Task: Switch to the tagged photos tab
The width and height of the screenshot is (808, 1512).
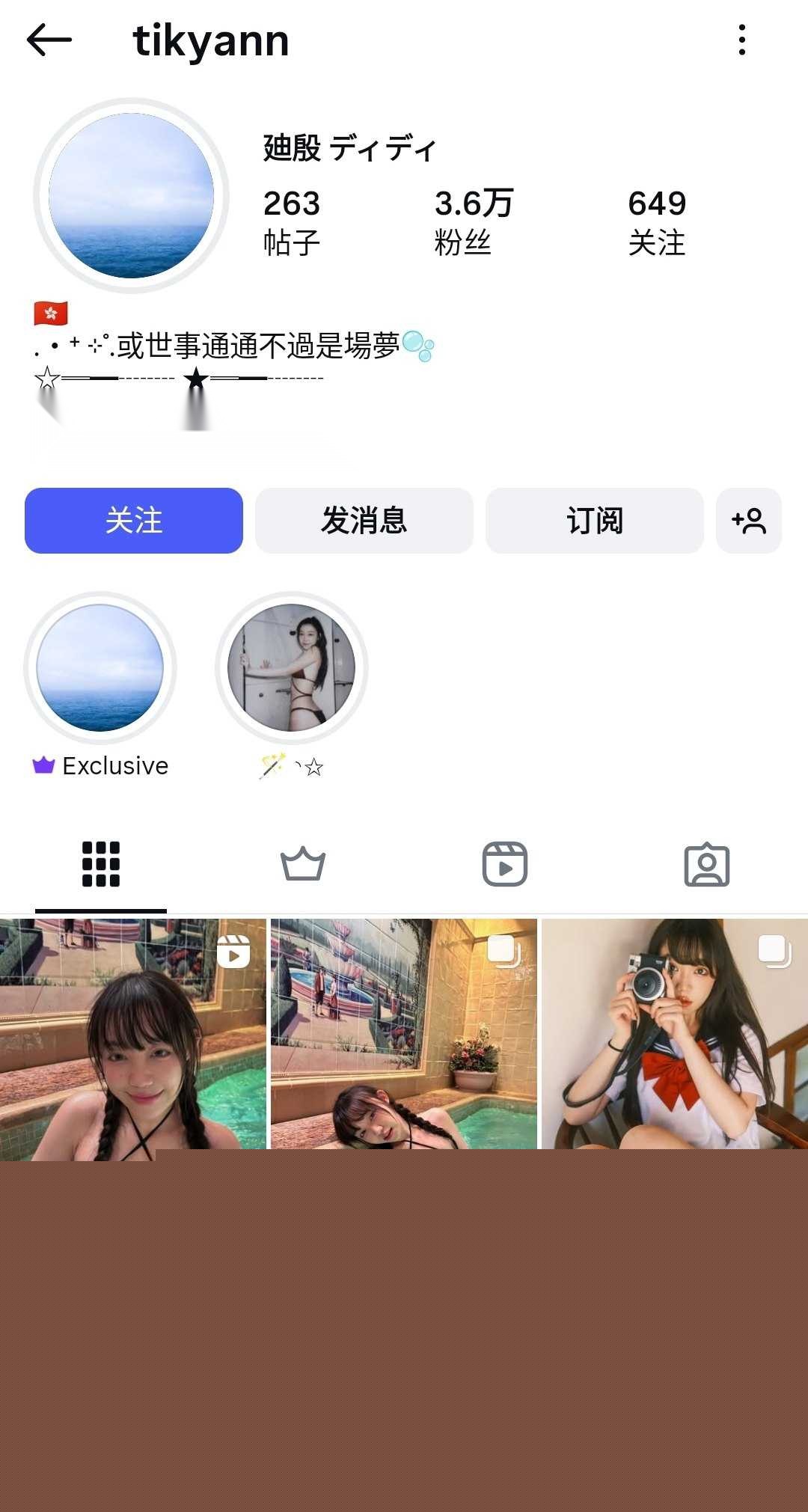Action: (707, 864)
